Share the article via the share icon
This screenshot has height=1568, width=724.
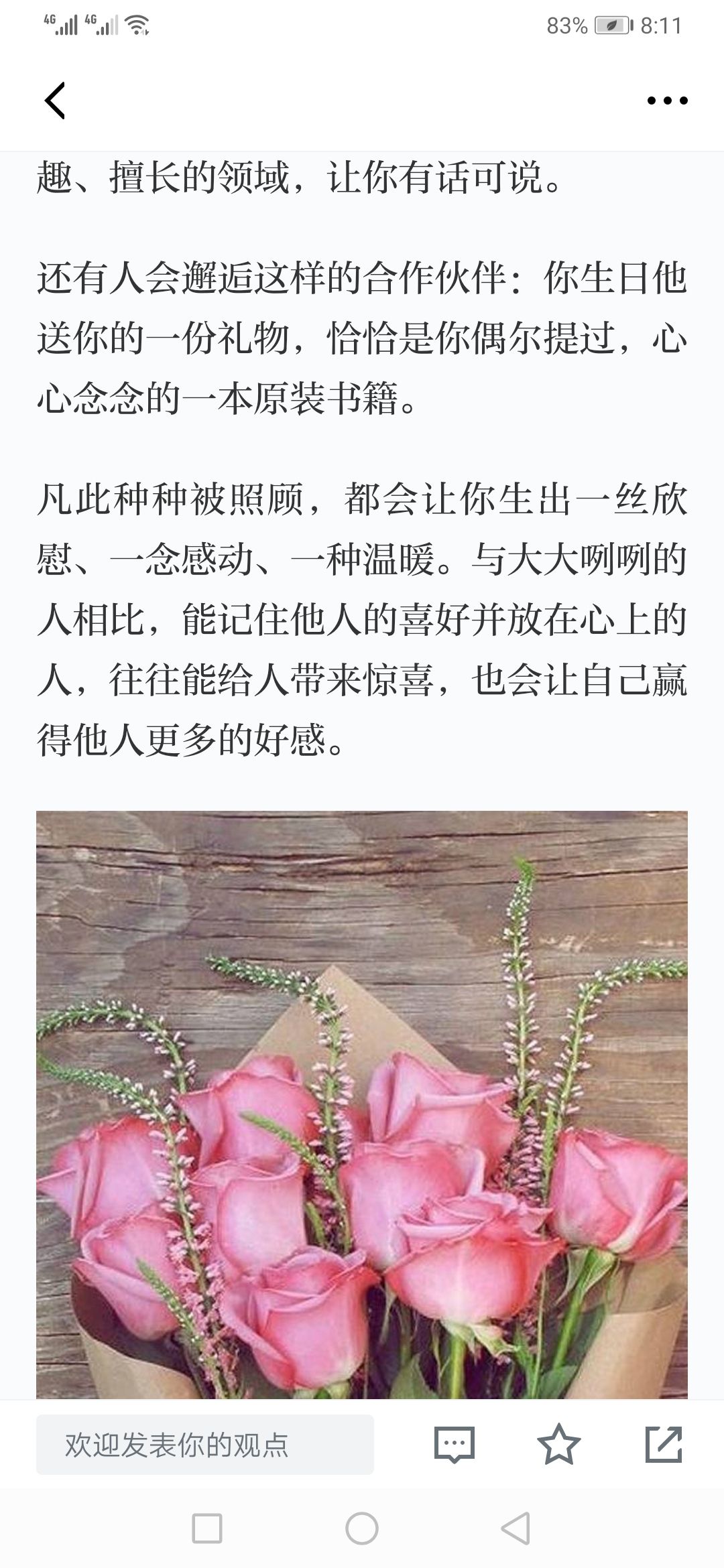(664, 1444)
